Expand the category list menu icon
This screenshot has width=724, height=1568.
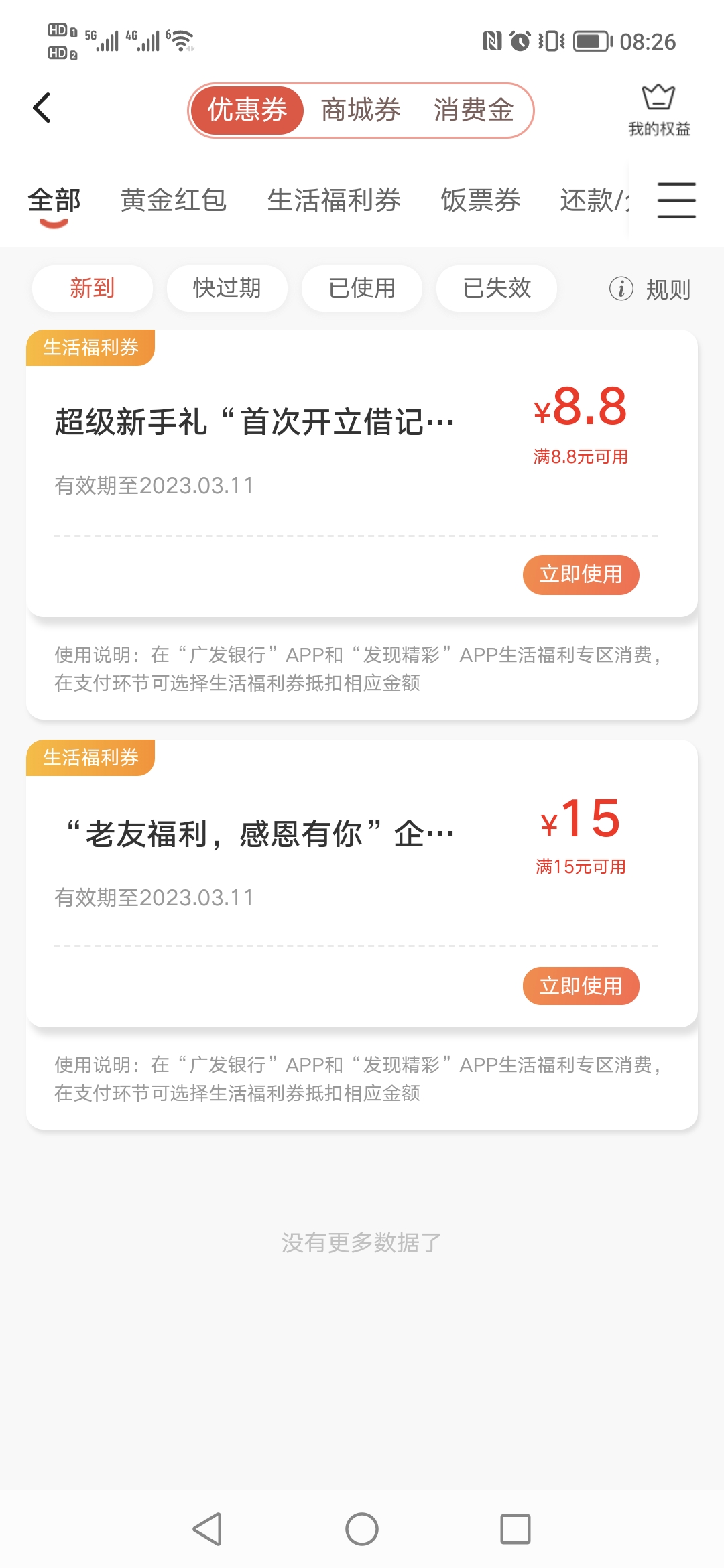point(676,200)
